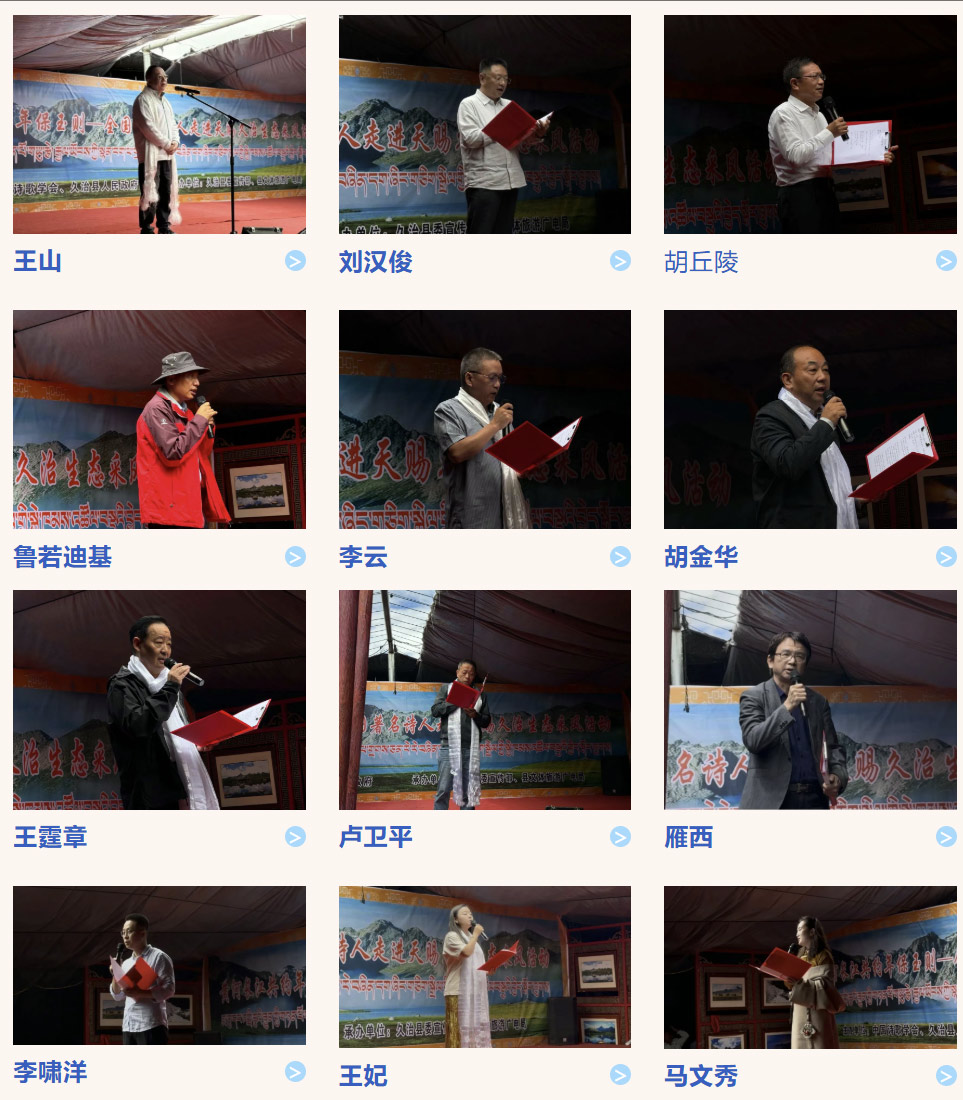The height and width of the screenshot is (1100, 963).
Task: Tap the 王霆章 name link
Action: click(x=50, y=837)
